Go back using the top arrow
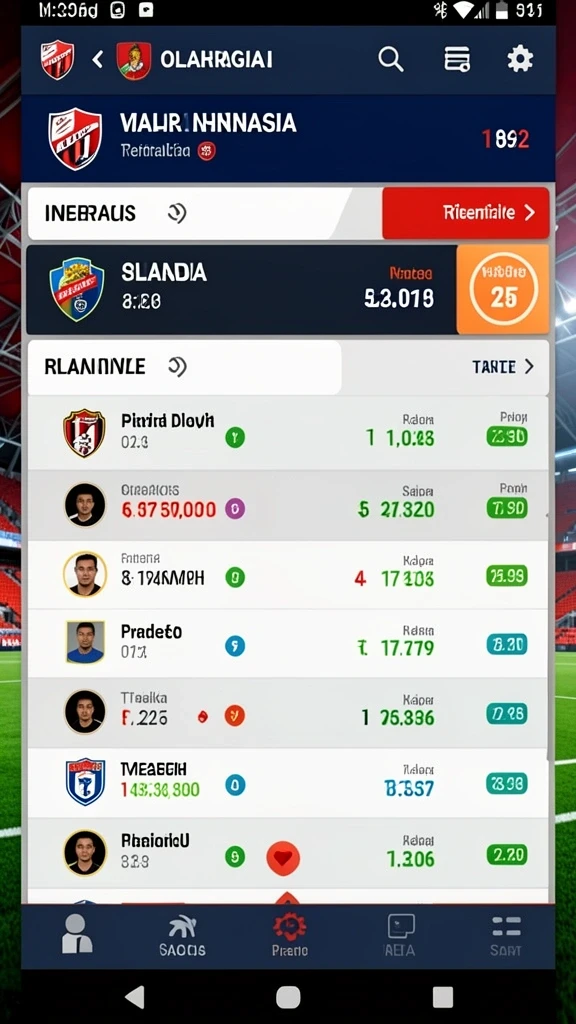The height and width of the screenshot is (1024, 576). pos(97,60)
